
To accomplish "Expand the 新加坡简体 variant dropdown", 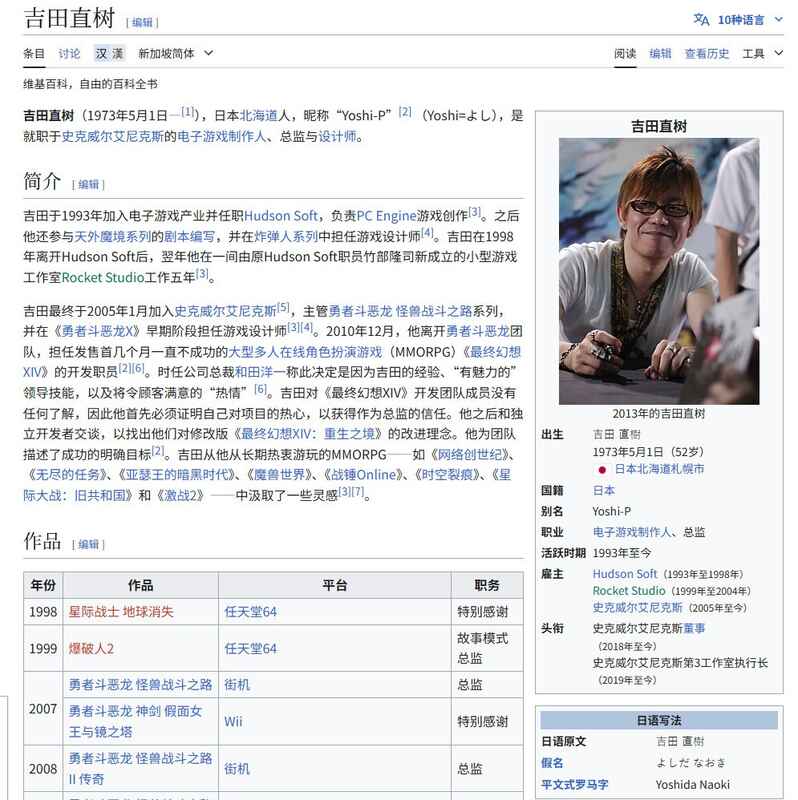I will tap(176, 54).
